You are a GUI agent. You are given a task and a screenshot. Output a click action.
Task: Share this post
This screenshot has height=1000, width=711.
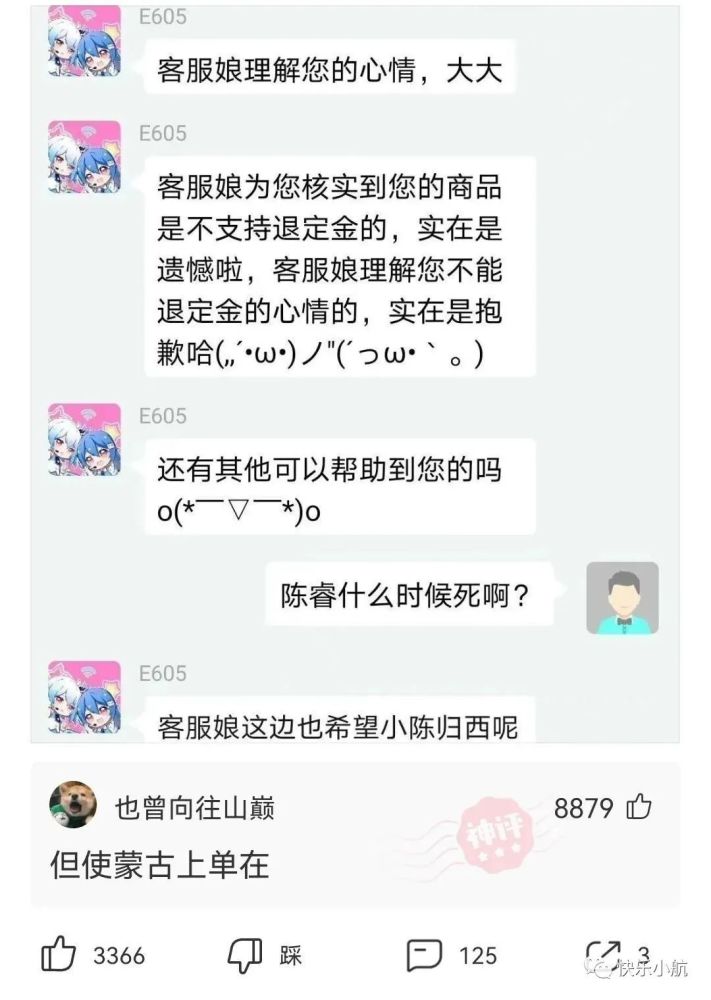pos(603,955)
